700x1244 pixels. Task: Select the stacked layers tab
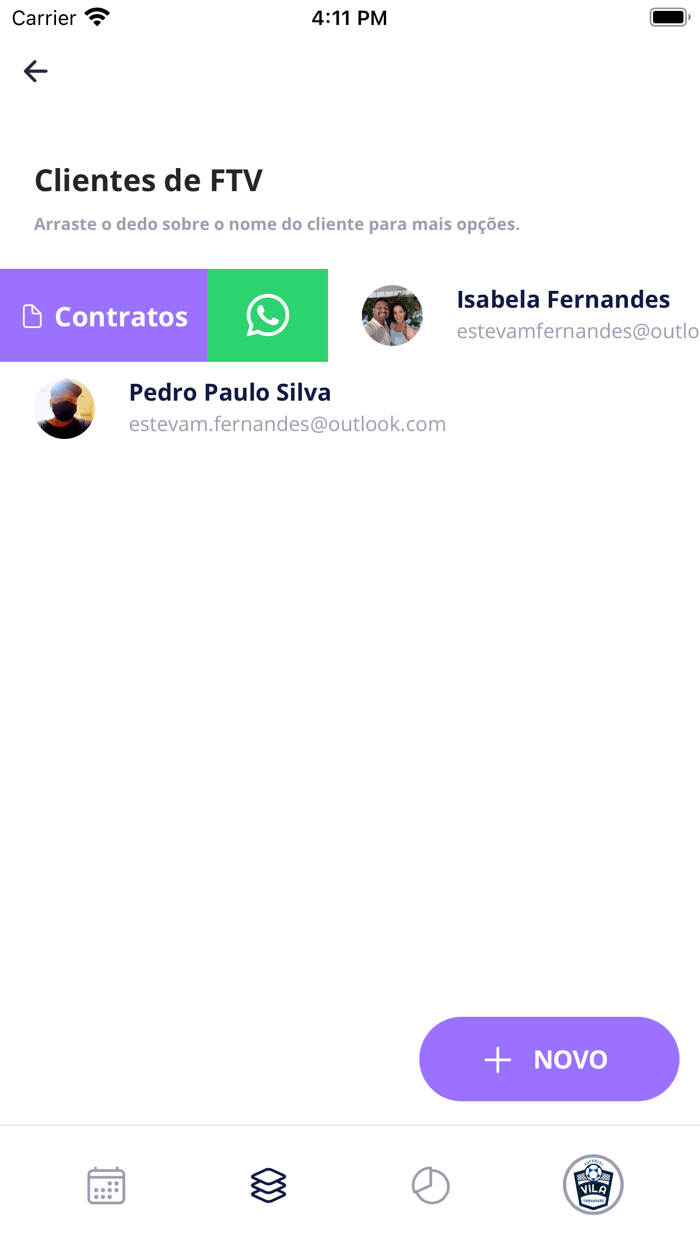(268, 1186)
